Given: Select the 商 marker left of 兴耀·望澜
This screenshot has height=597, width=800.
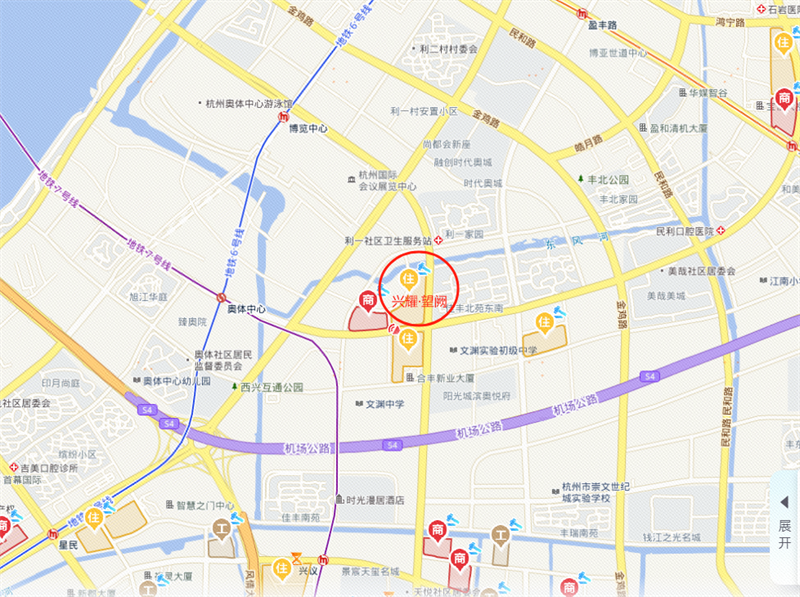Looking at the screenshot, I should click(x=368, y=299).
